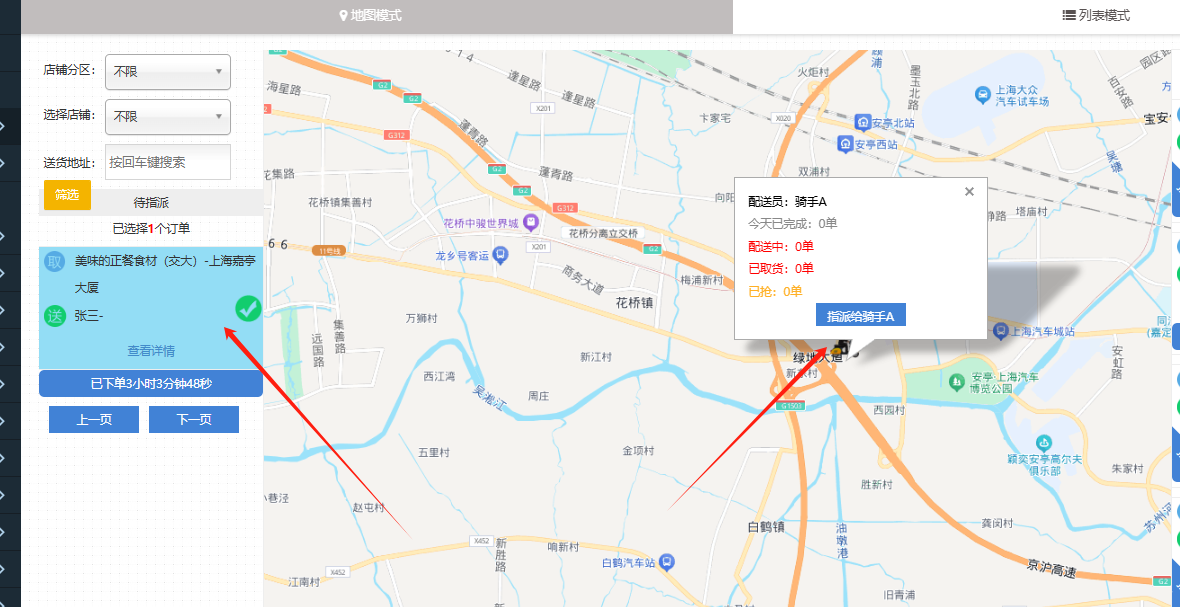
Task: Expand the 选择店铺 dropdown
Action: [x=168, y=117]
